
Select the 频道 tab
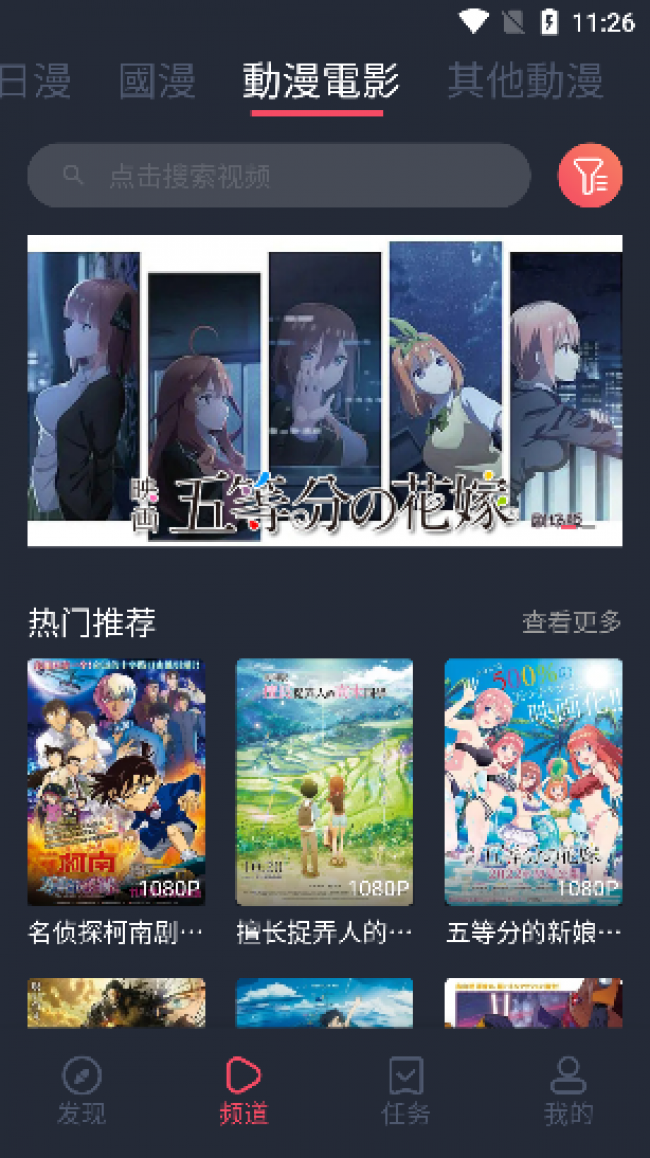(243, 1090)
